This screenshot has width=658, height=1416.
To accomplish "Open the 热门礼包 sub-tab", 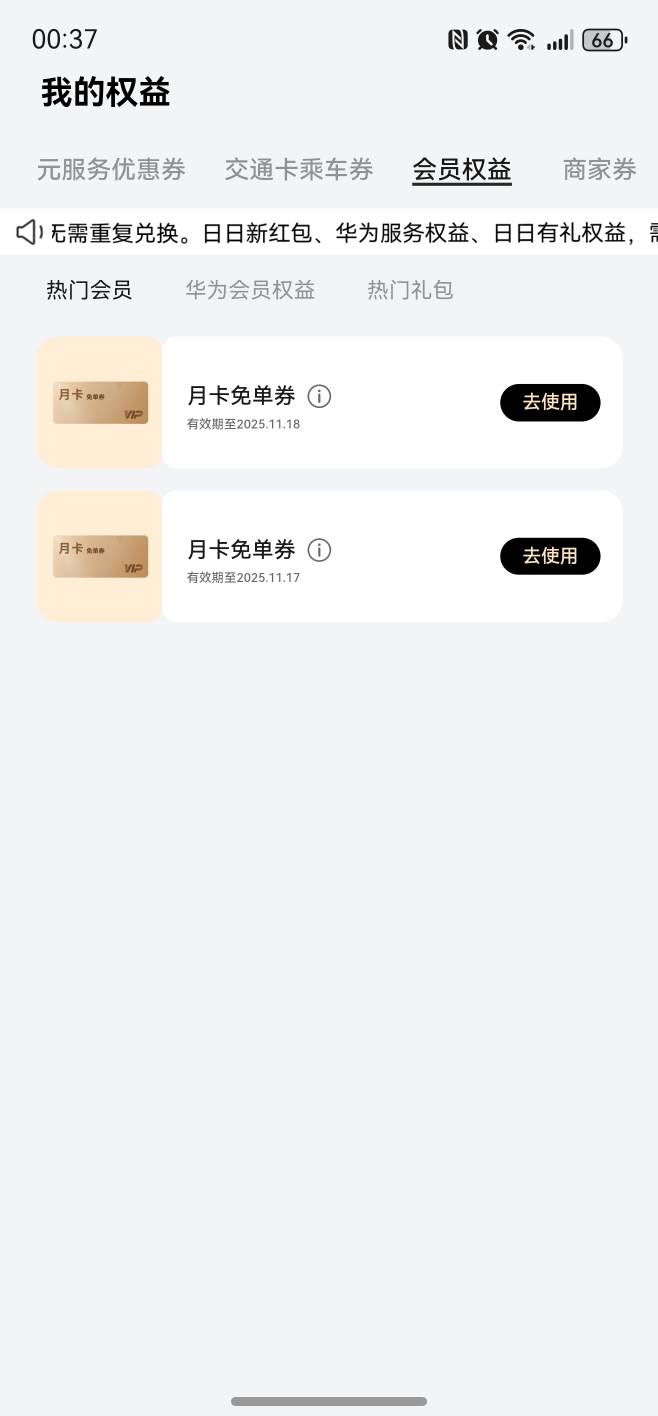I will click(410, 290).
